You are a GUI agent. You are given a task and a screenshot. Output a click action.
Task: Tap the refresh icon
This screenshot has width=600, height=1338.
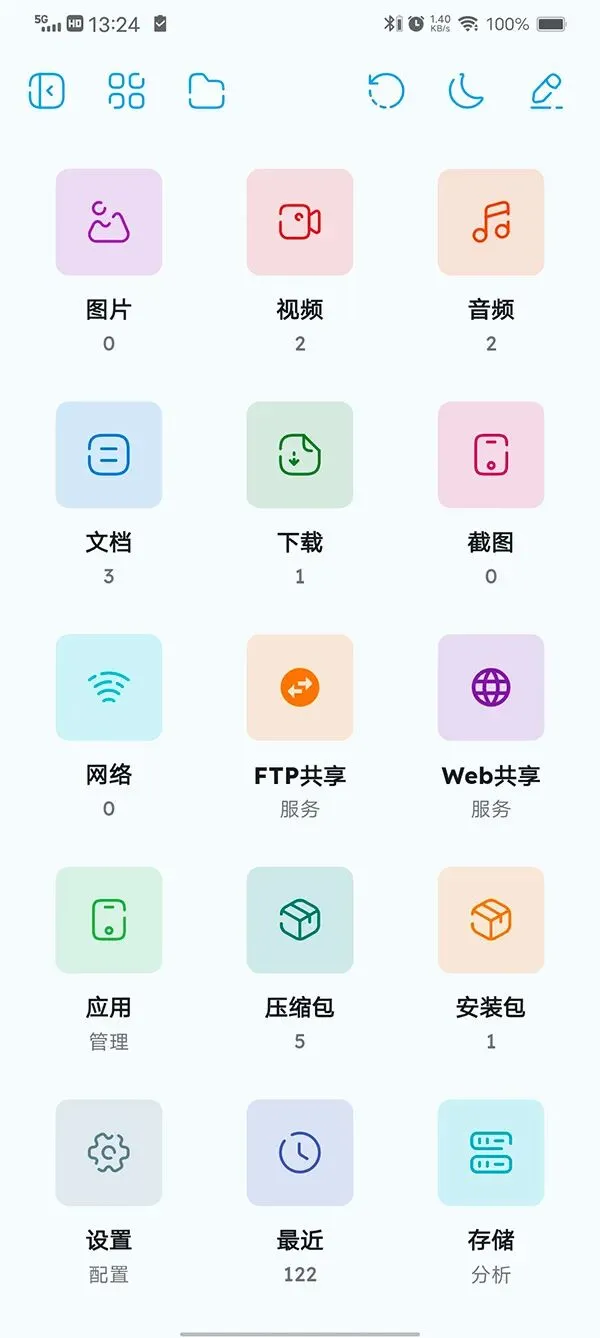click(x=386, y=91)
